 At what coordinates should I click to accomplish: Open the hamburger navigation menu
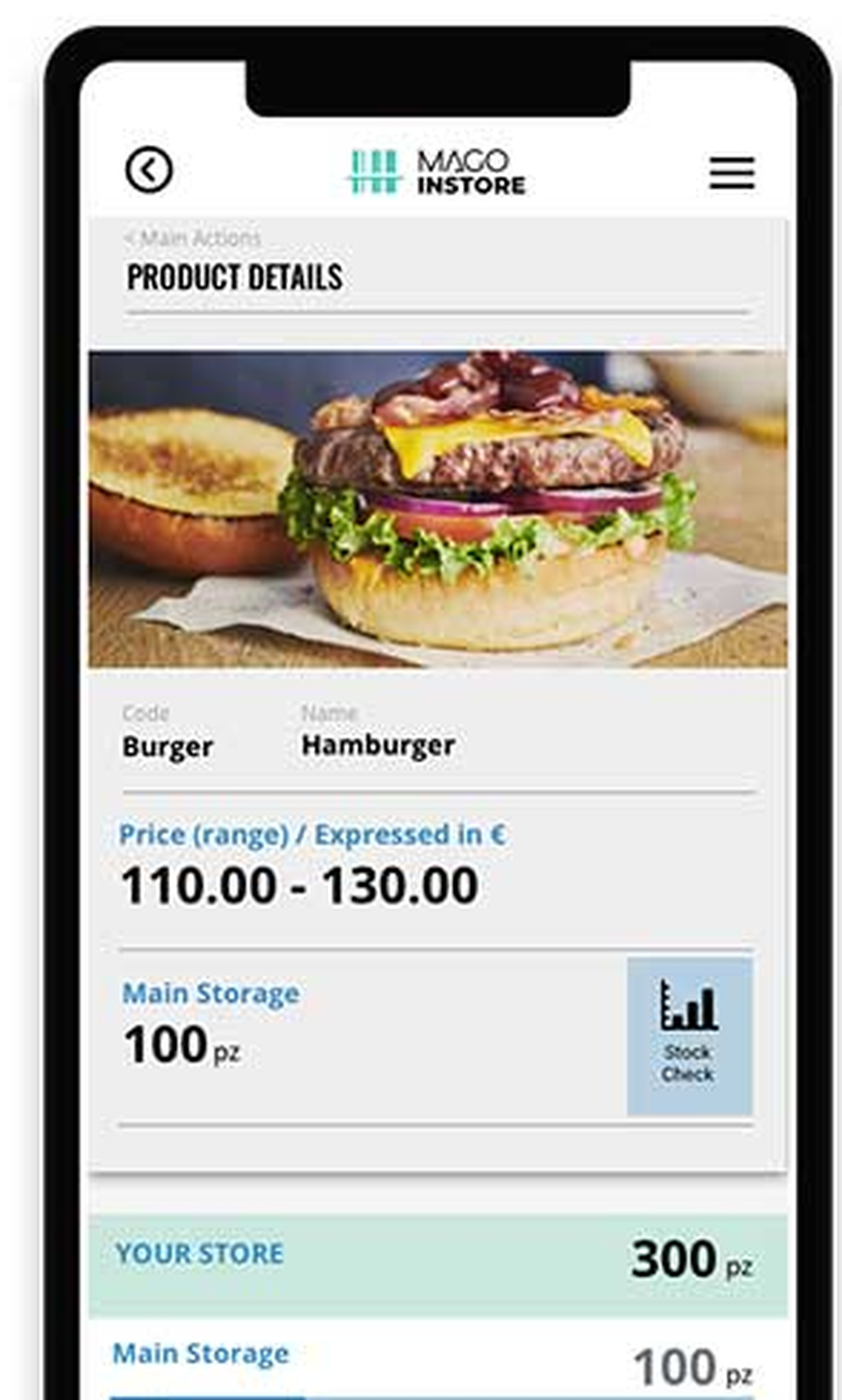tap(731, 173)
